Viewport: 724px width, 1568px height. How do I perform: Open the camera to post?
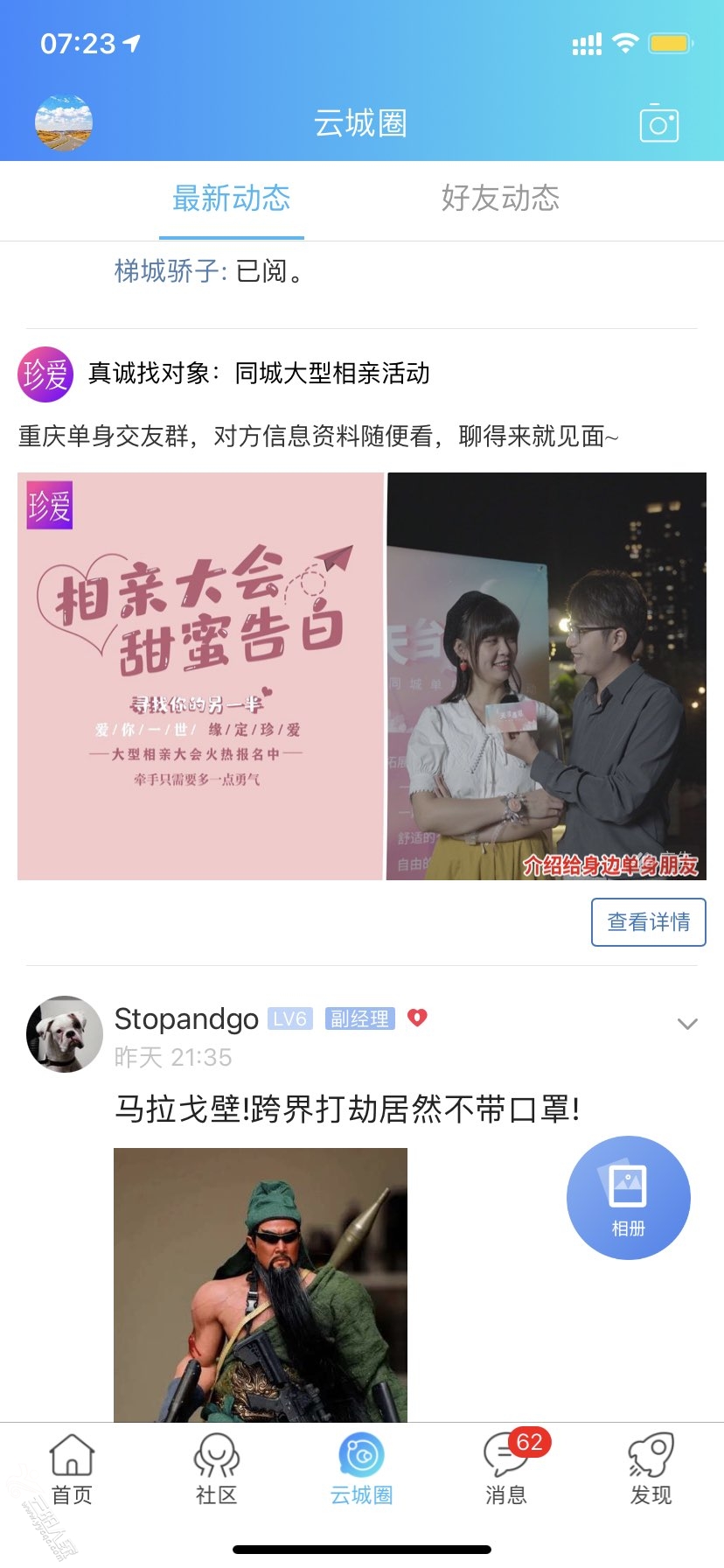[x=658, y=124]
